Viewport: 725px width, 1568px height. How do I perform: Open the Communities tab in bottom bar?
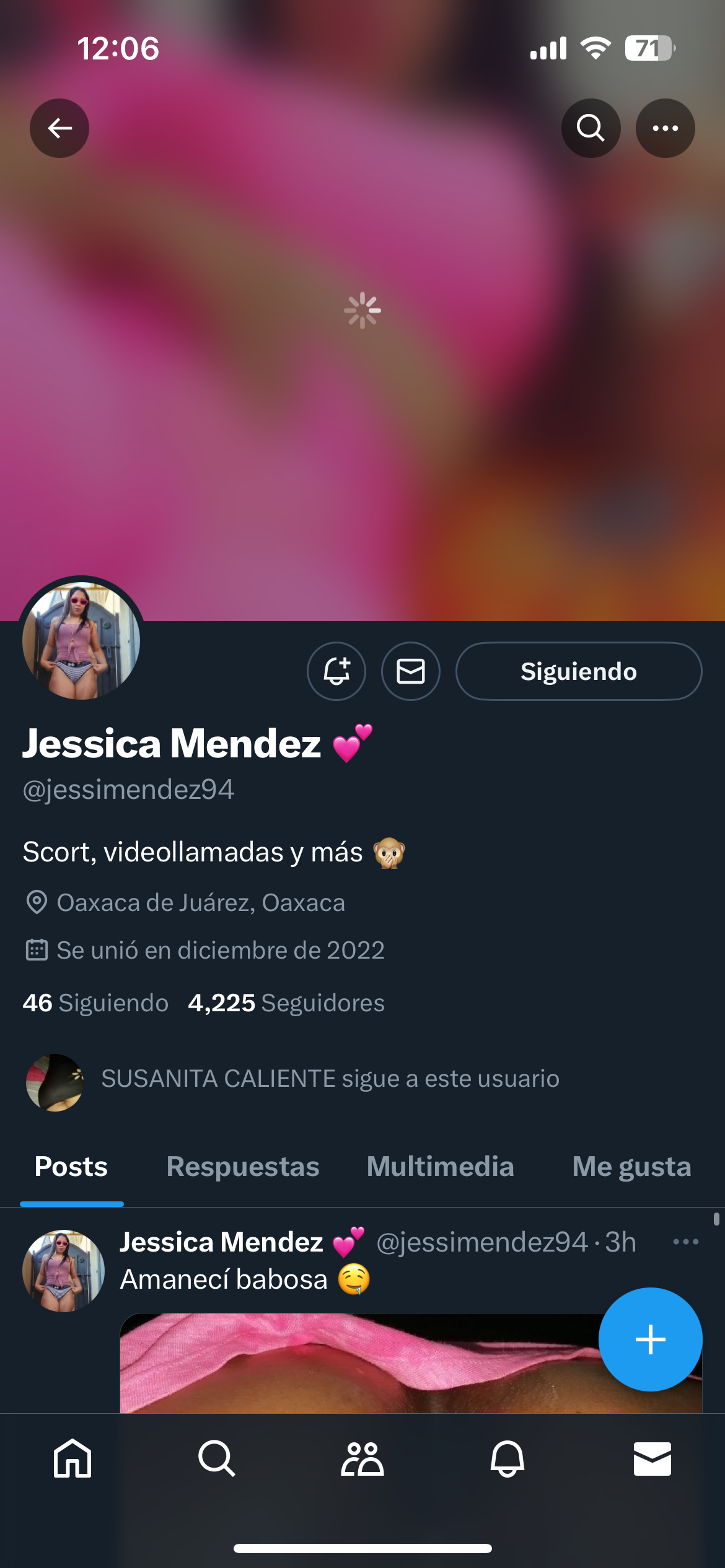point(362,1458)
